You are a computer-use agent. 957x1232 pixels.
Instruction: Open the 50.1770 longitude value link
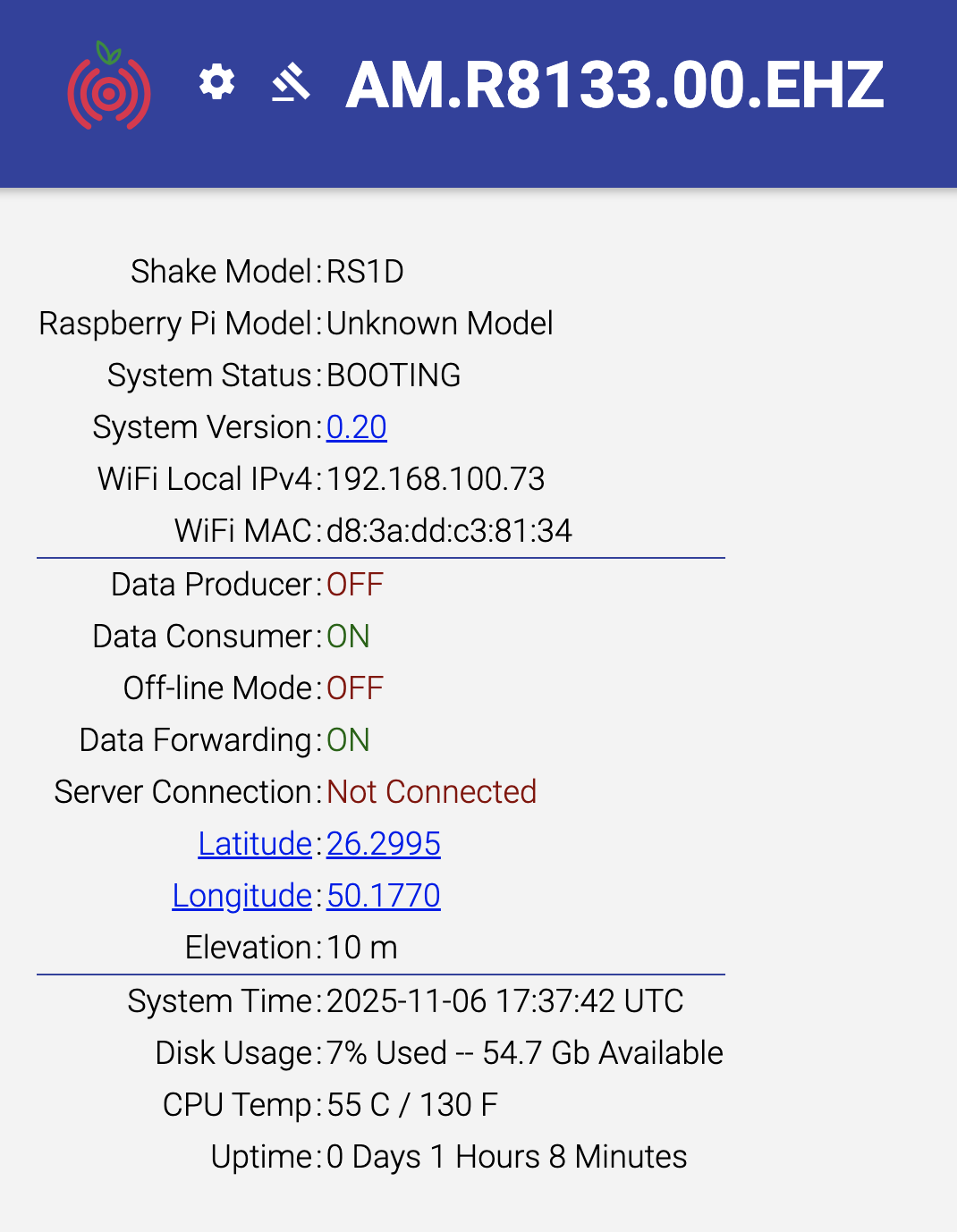click(383, 896)
